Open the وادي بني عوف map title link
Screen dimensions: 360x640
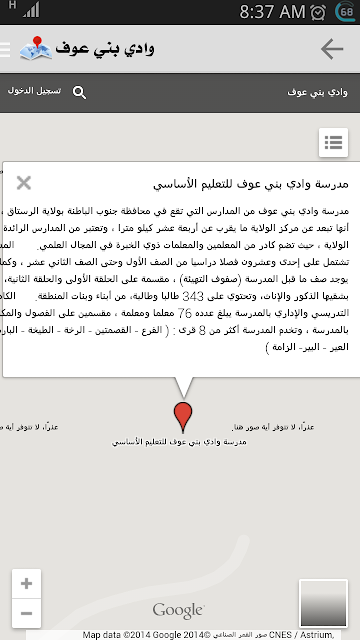317,92
